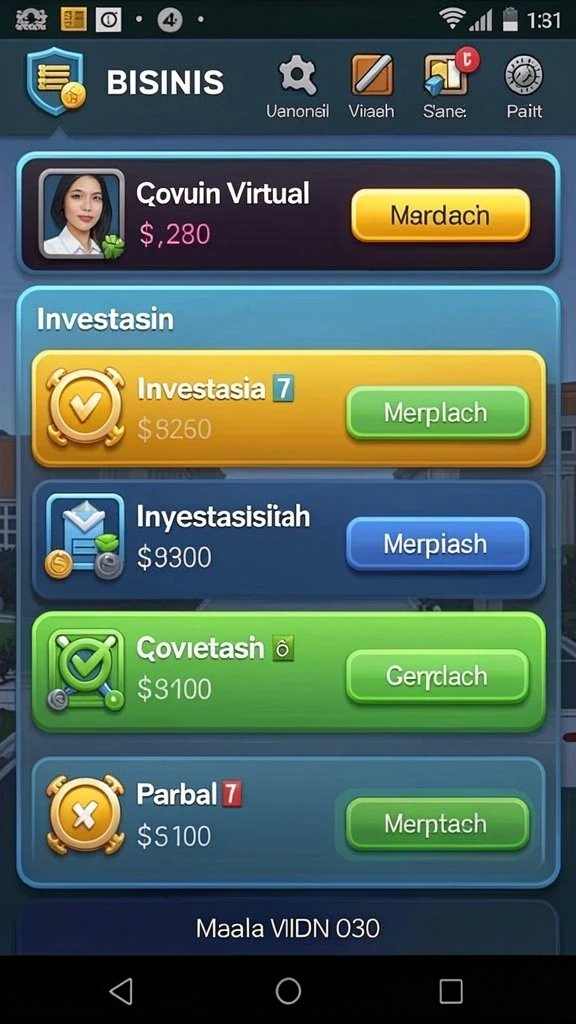Open the recent apps view
The height and width of the screenshot is (1024, 576).
[451, 991]
